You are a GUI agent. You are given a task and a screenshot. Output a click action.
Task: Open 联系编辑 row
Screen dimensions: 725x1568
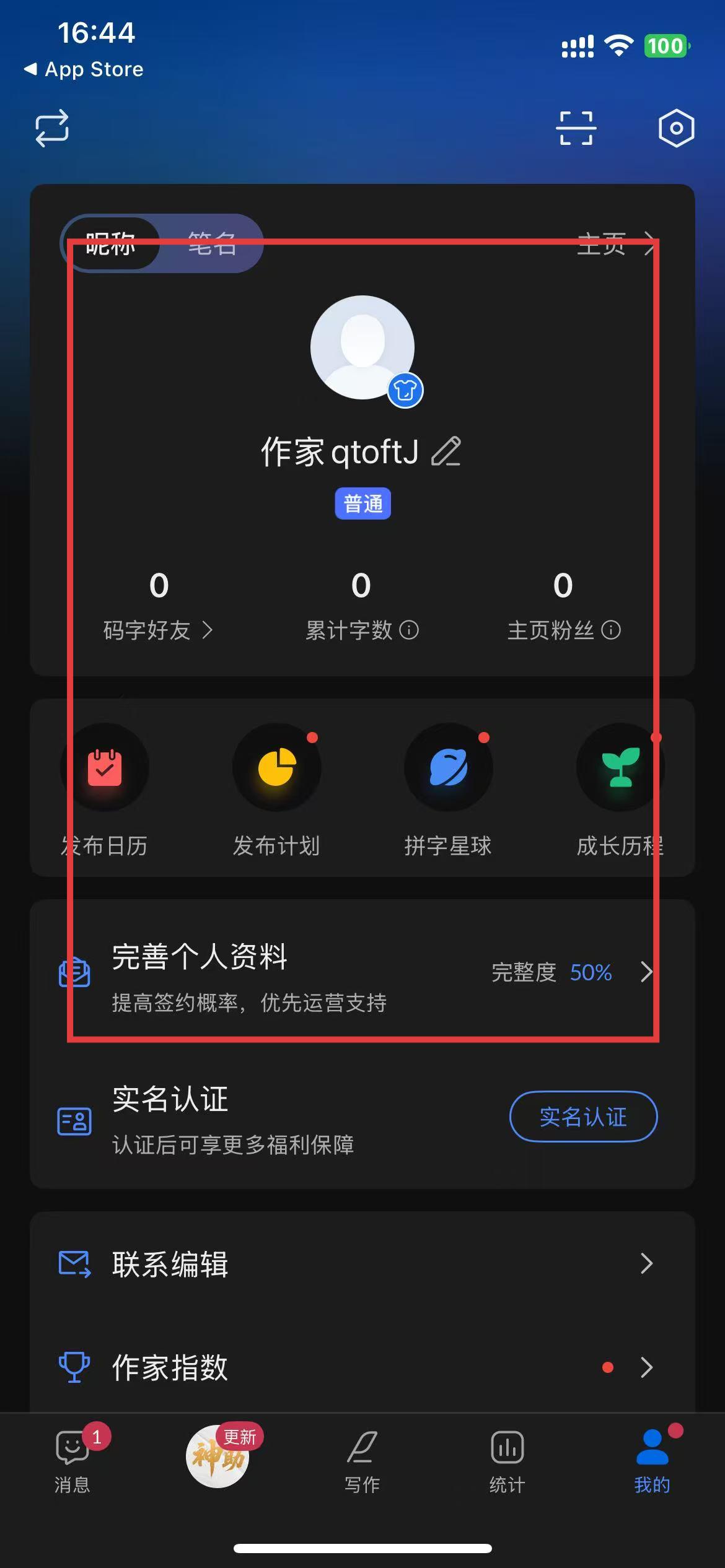tap(362, 1263)
